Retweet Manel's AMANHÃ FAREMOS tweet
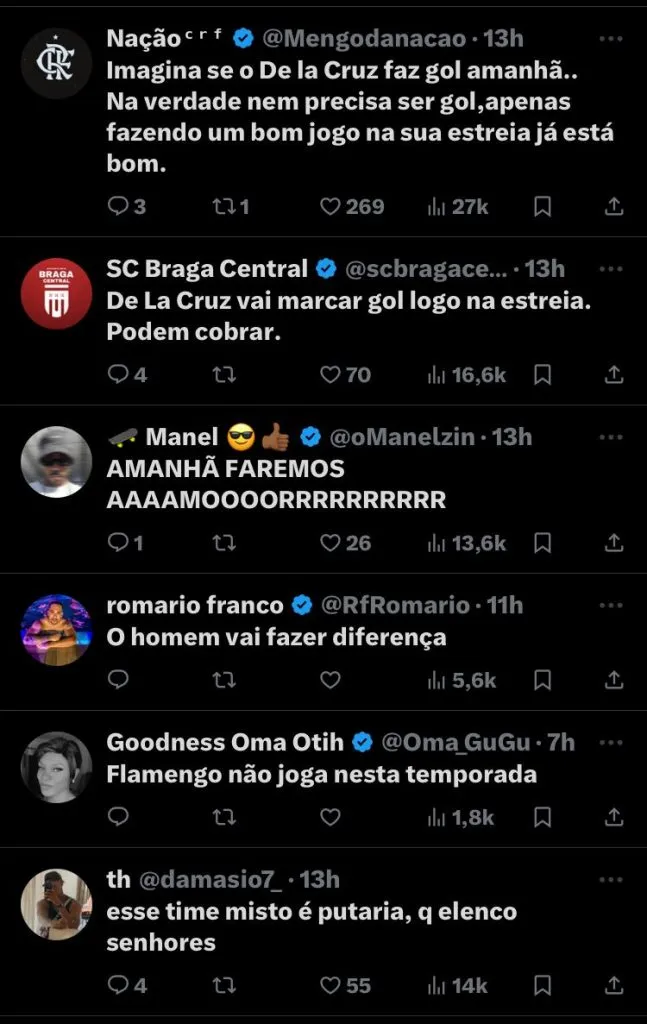The image size is (647, 1024). pyautogui.click(x=225, y=543)
